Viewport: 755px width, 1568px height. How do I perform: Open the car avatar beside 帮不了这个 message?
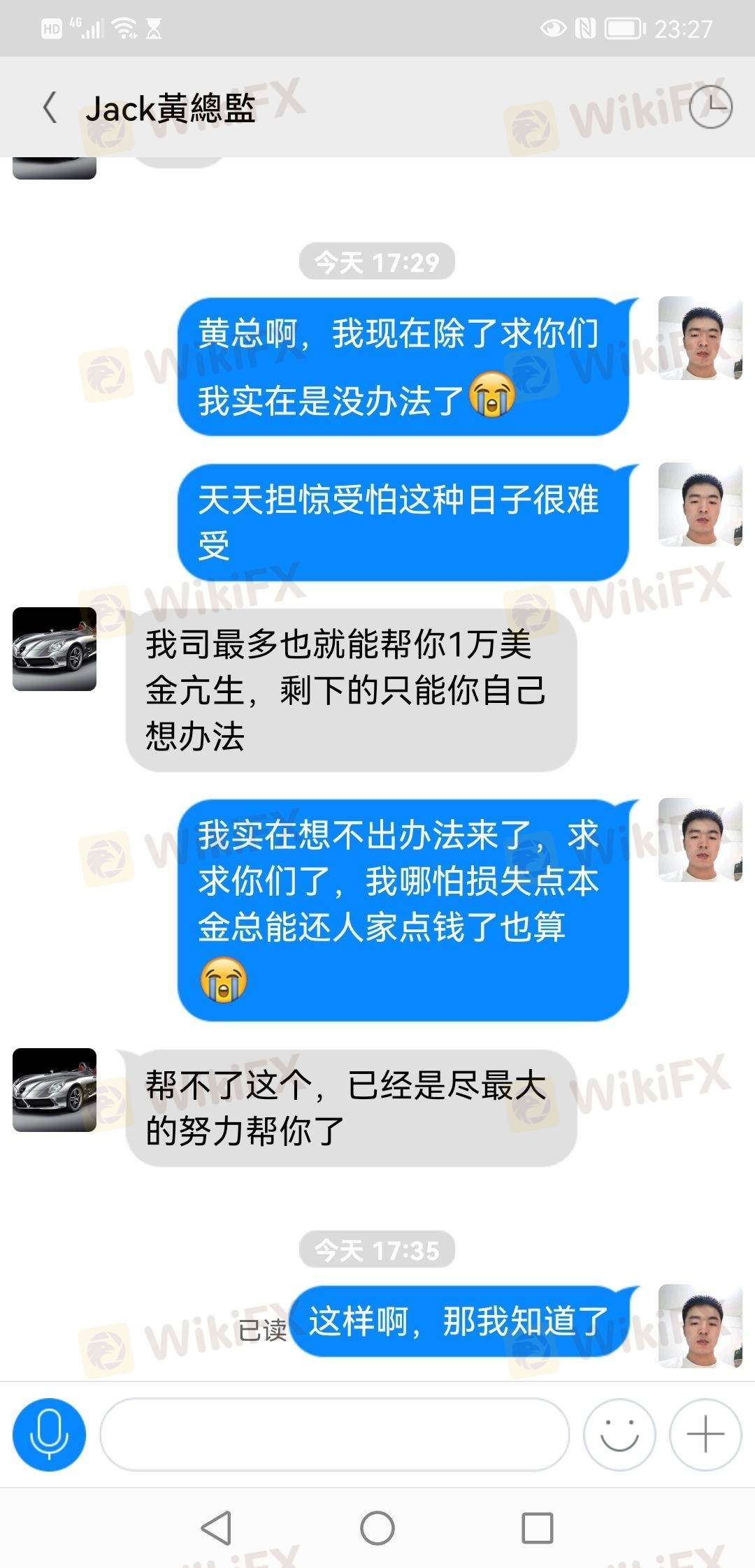pyautogui.click(x=55, y=1090)
